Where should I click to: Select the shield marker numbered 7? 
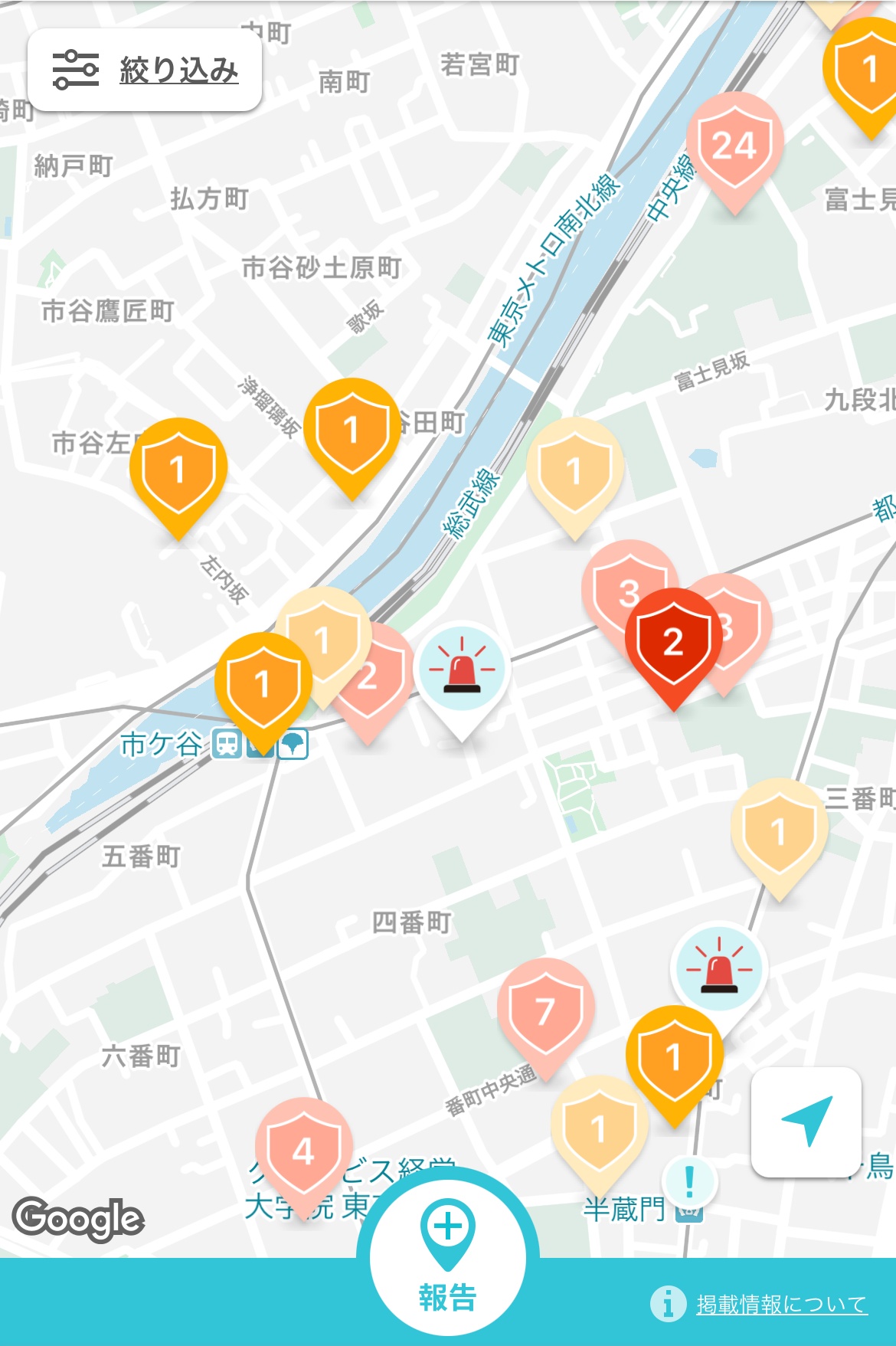(x=545, y=1011)
